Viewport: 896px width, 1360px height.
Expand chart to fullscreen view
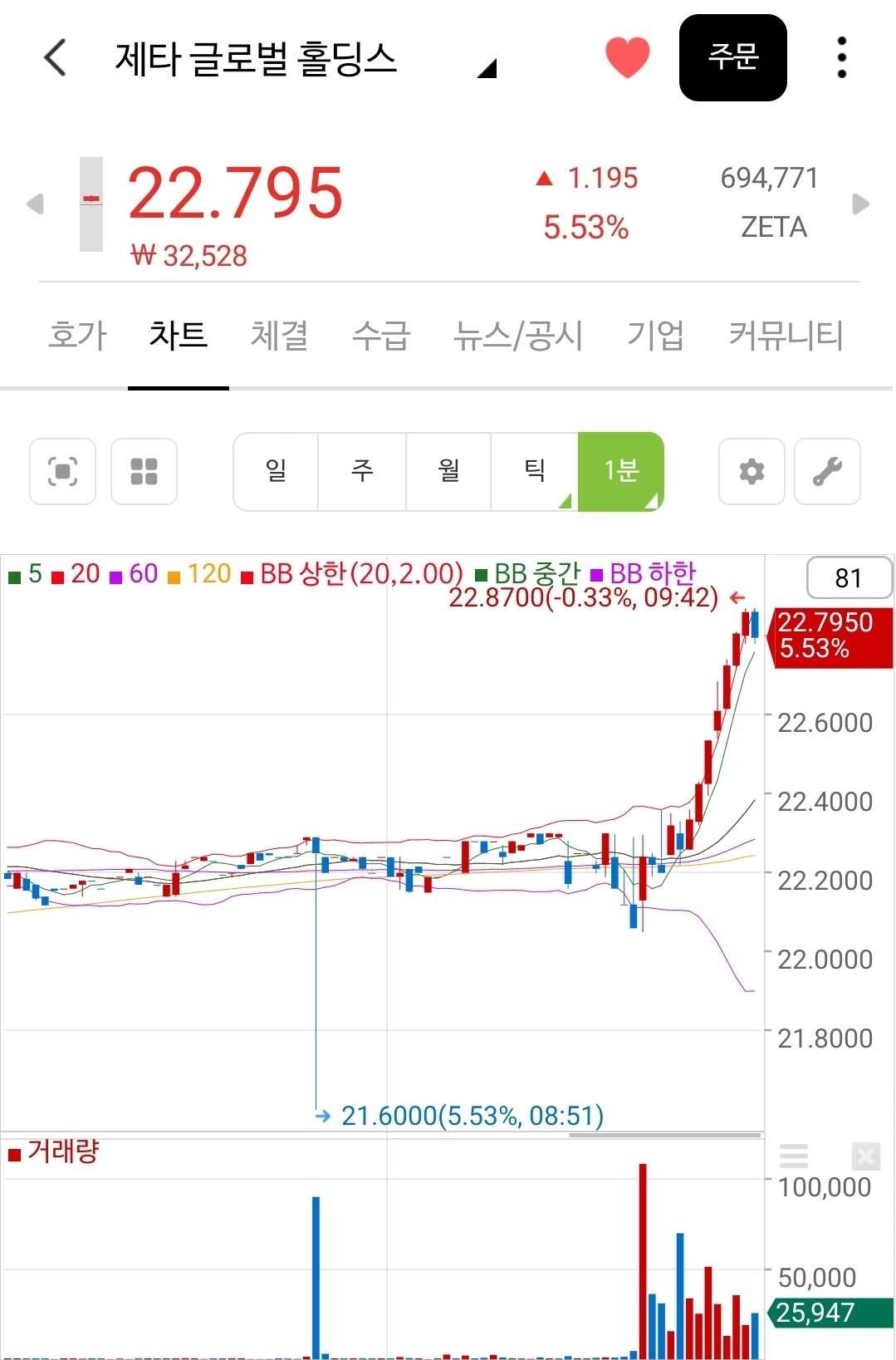point(63,471)
